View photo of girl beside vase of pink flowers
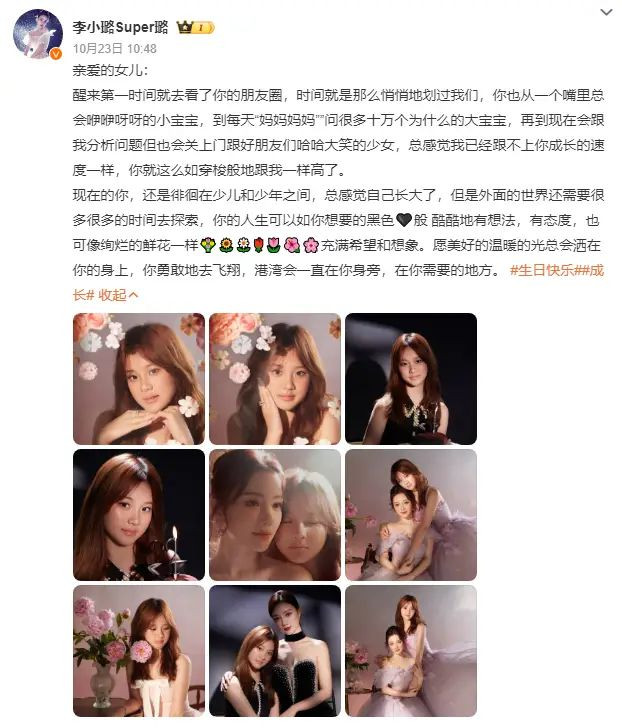622x728 pixels. coord(139,650)
